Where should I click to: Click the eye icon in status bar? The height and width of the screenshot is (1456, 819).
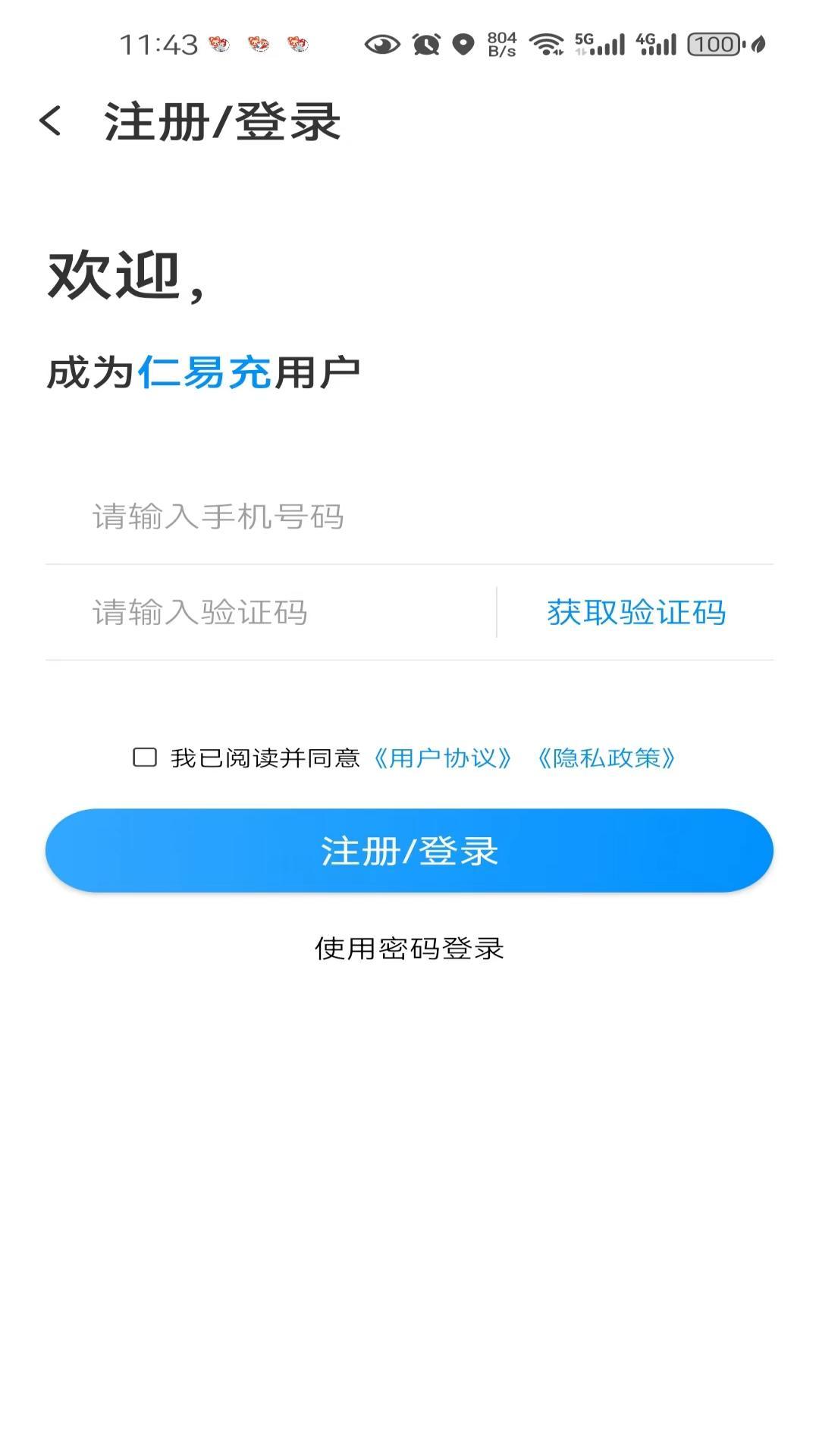pos(383,44)
